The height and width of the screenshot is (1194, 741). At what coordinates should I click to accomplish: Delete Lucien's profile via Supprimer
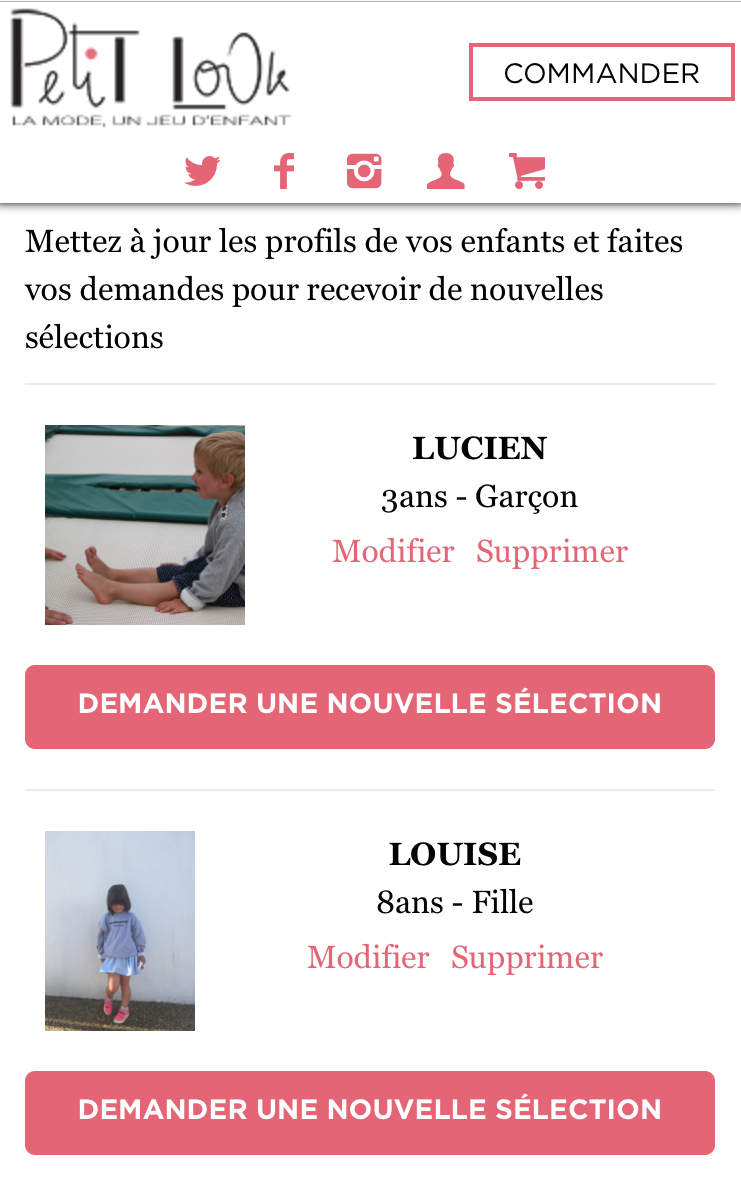[x=552, y=551]
